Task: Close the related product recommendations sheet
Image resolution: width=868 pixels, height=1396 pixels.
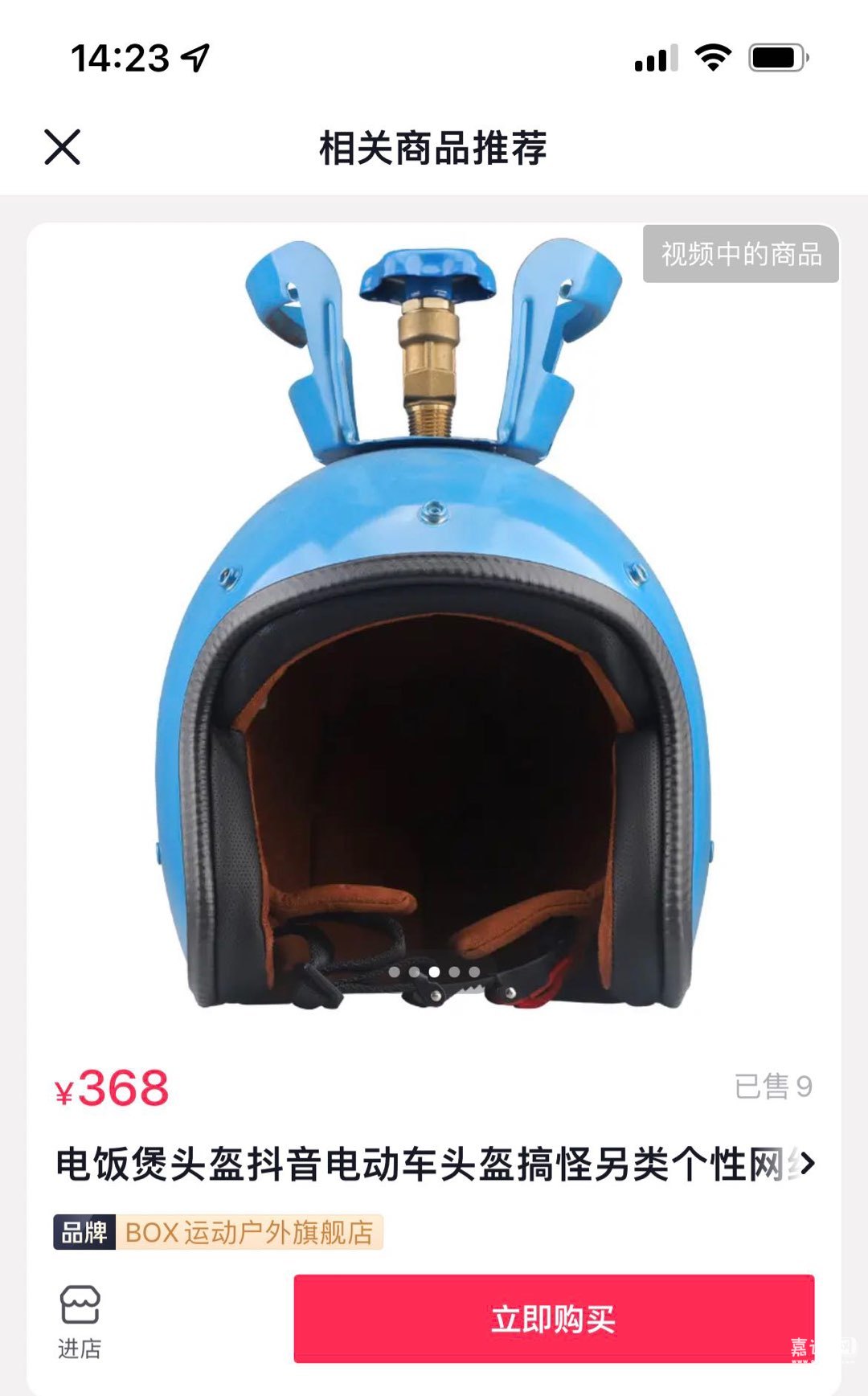Action: pyautogui.click(x=62, y=147)
